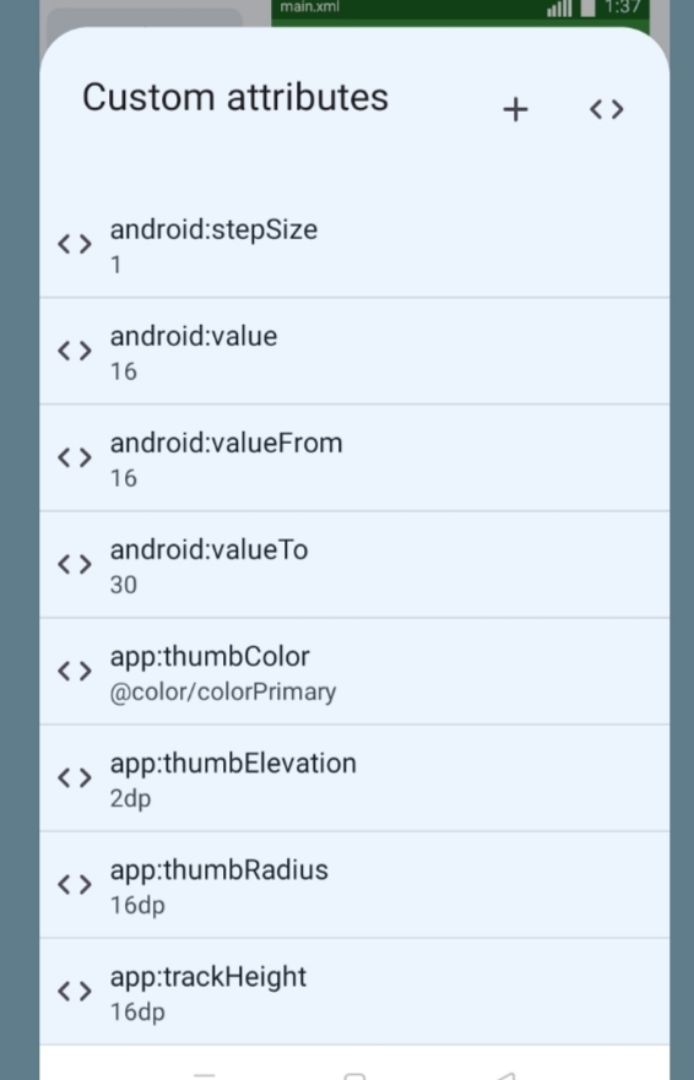The image size is (694, 1080).
Task: Change the app:thumbElevation value
Action: click(x=354, y=780)
